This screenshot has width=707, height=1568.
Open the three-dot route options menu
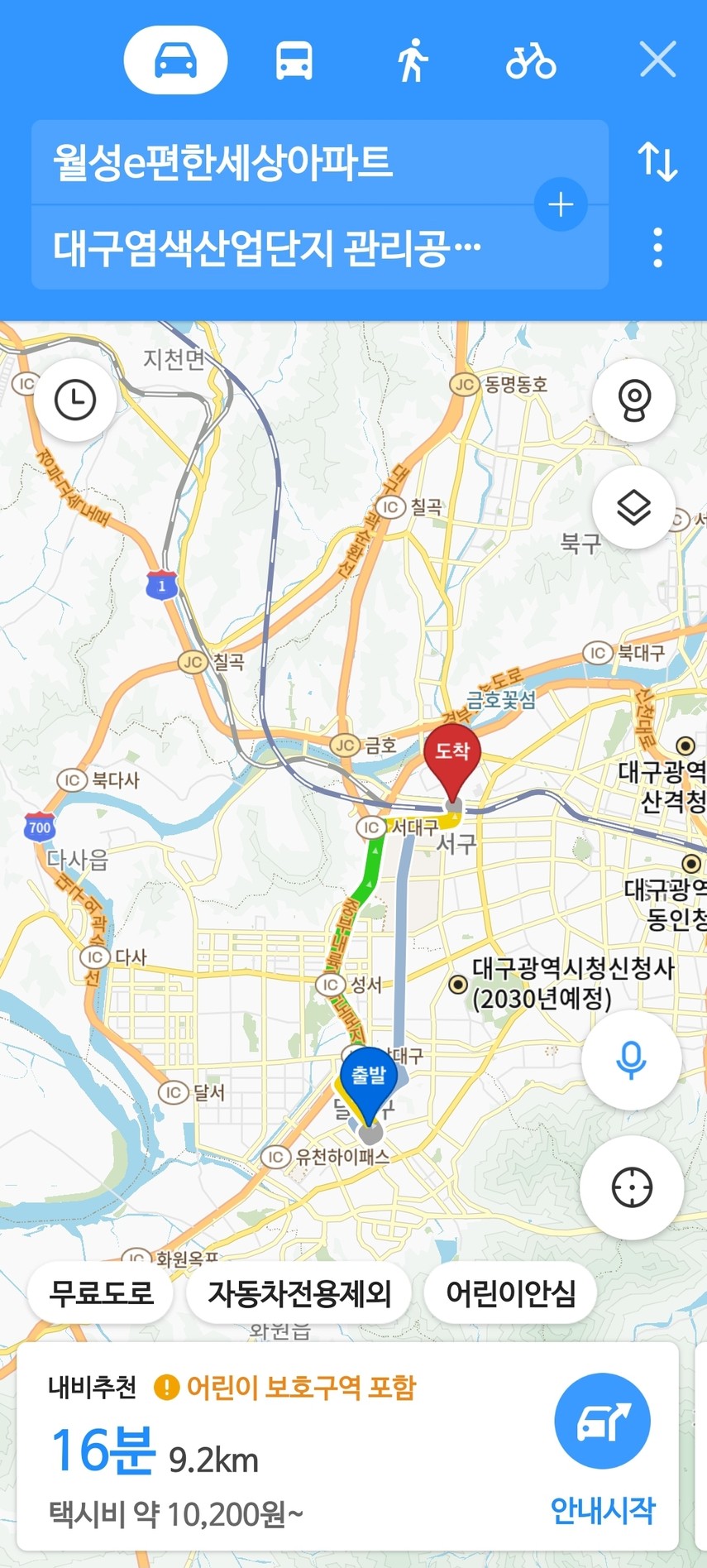(x=657, y=247)
